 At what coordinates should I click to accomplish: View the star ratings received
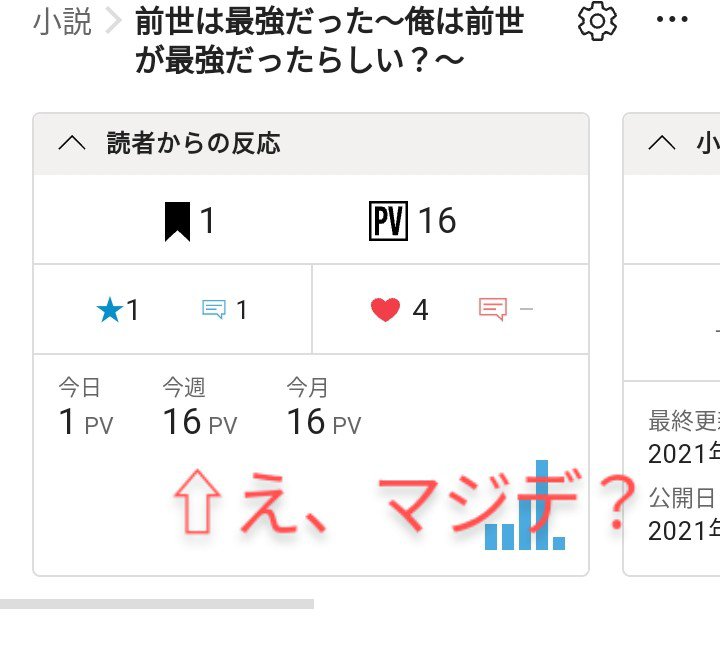tap(118, 310)
